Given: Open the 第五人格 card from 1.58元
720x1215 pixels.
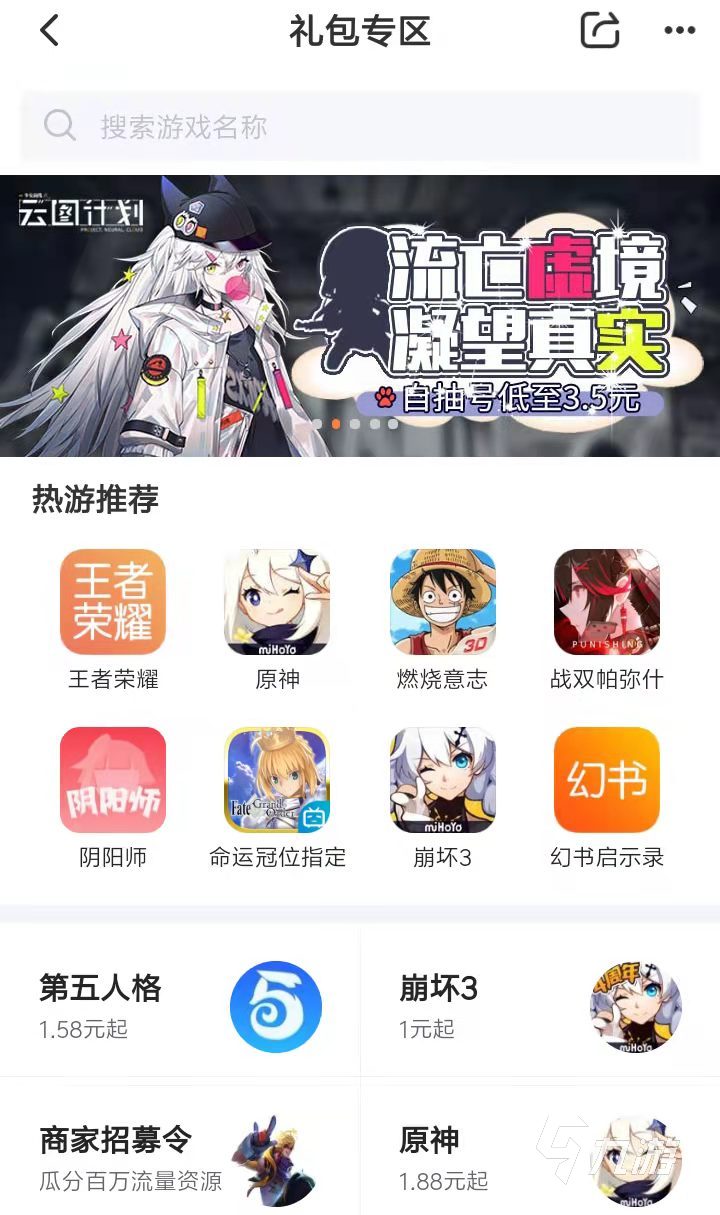Looking at the screenshot, I should tap(180, 1003).
